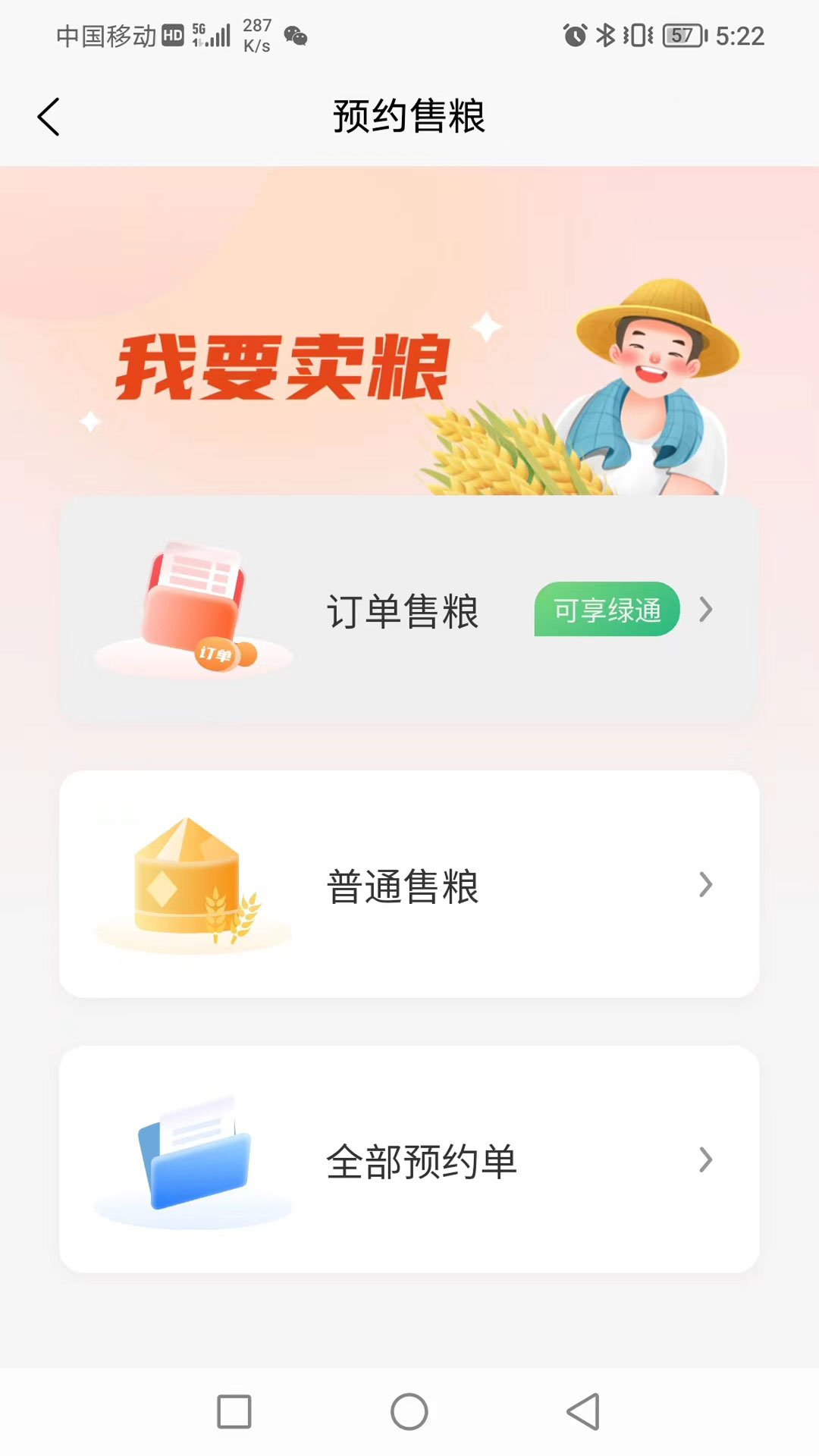Open 订单售粮 by tapping its label
Viewport: 819px width, 1456px height.
coord(404,610)
